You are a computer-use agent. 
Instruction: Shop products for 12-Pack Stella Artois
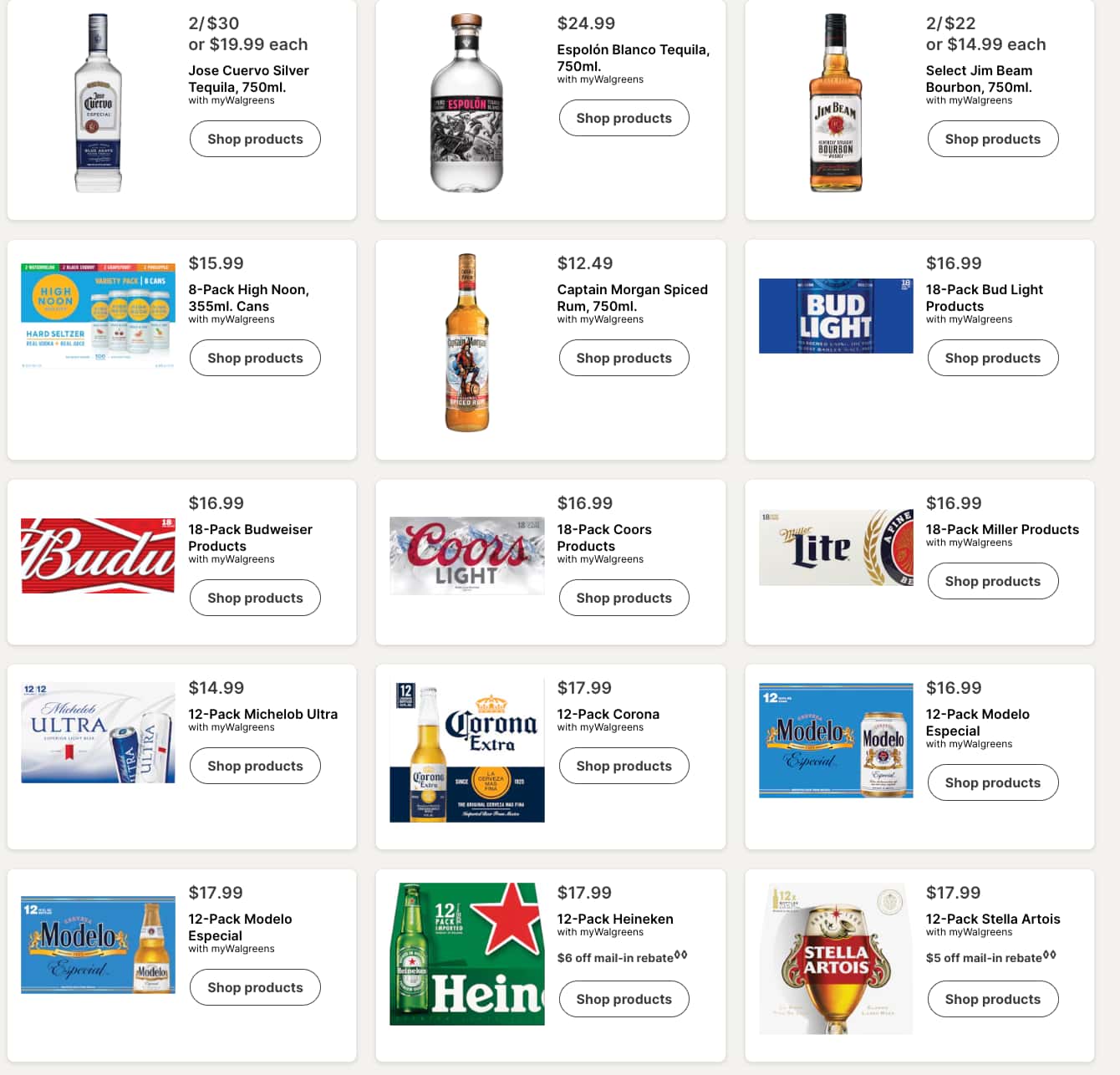992,999
